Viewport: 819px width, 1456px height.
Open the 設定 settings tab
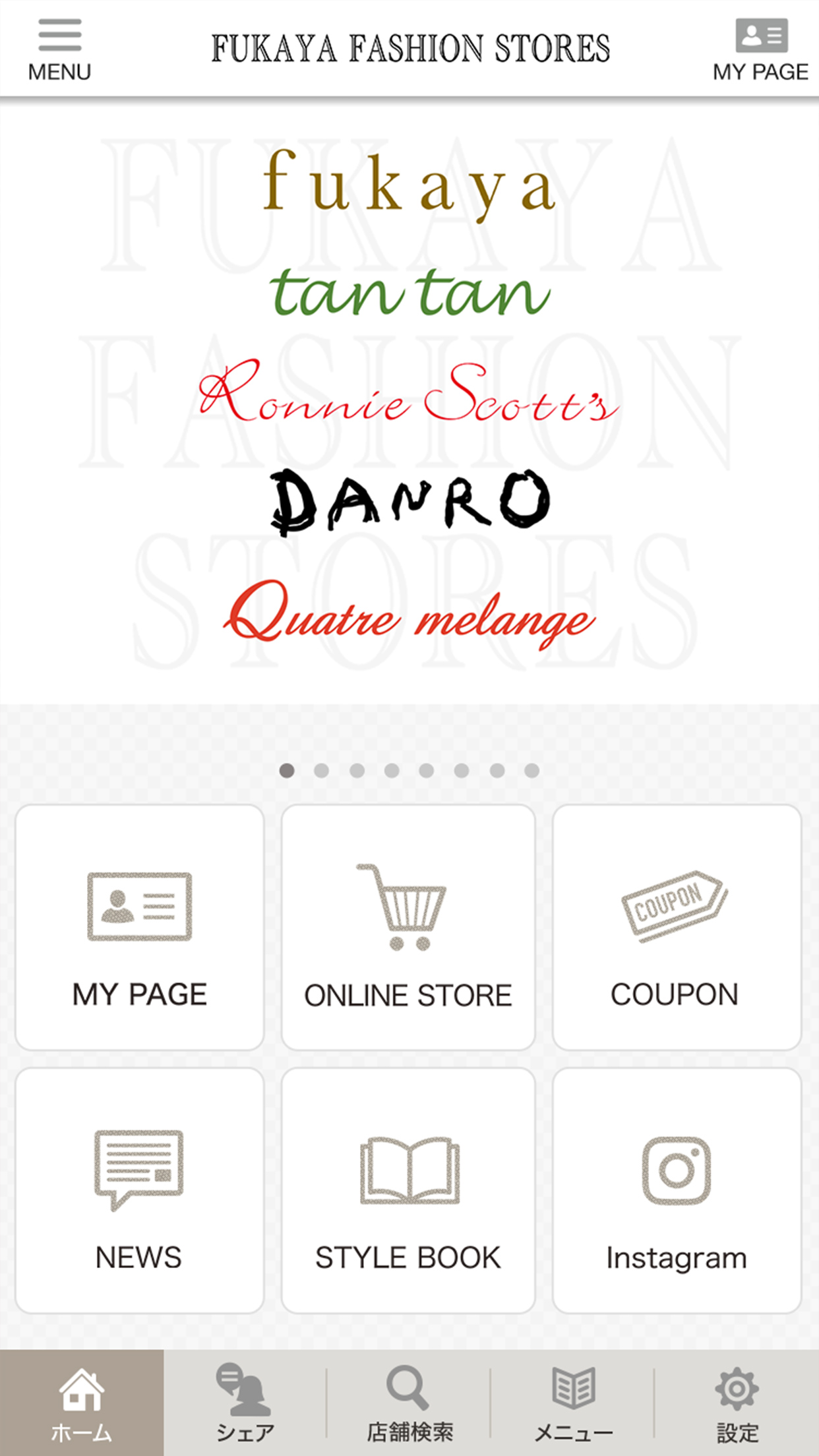[737, 1403]
